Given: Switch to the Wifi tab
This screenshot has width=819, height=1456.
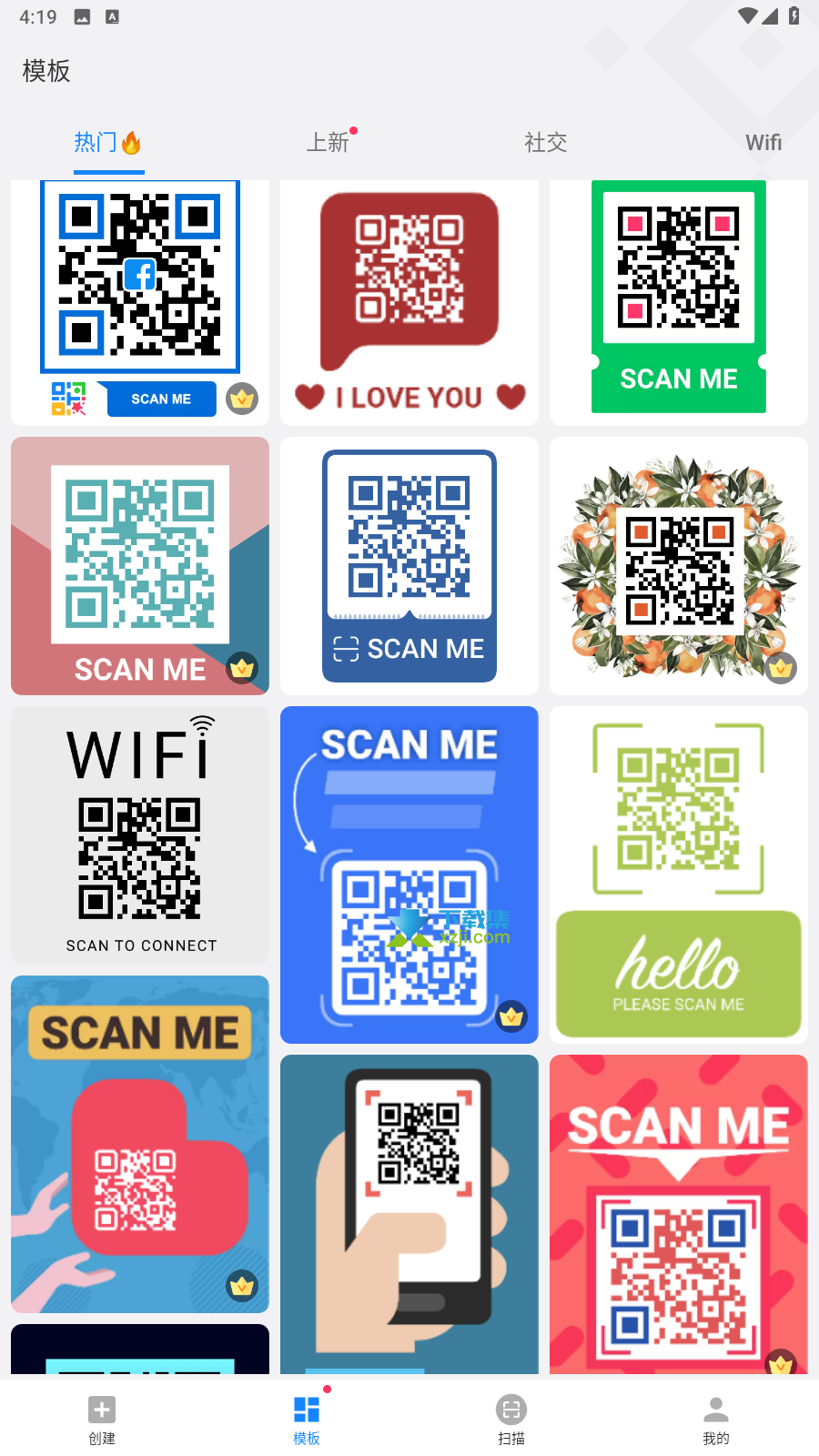Looking at the screenshot, I should [763, 142].
